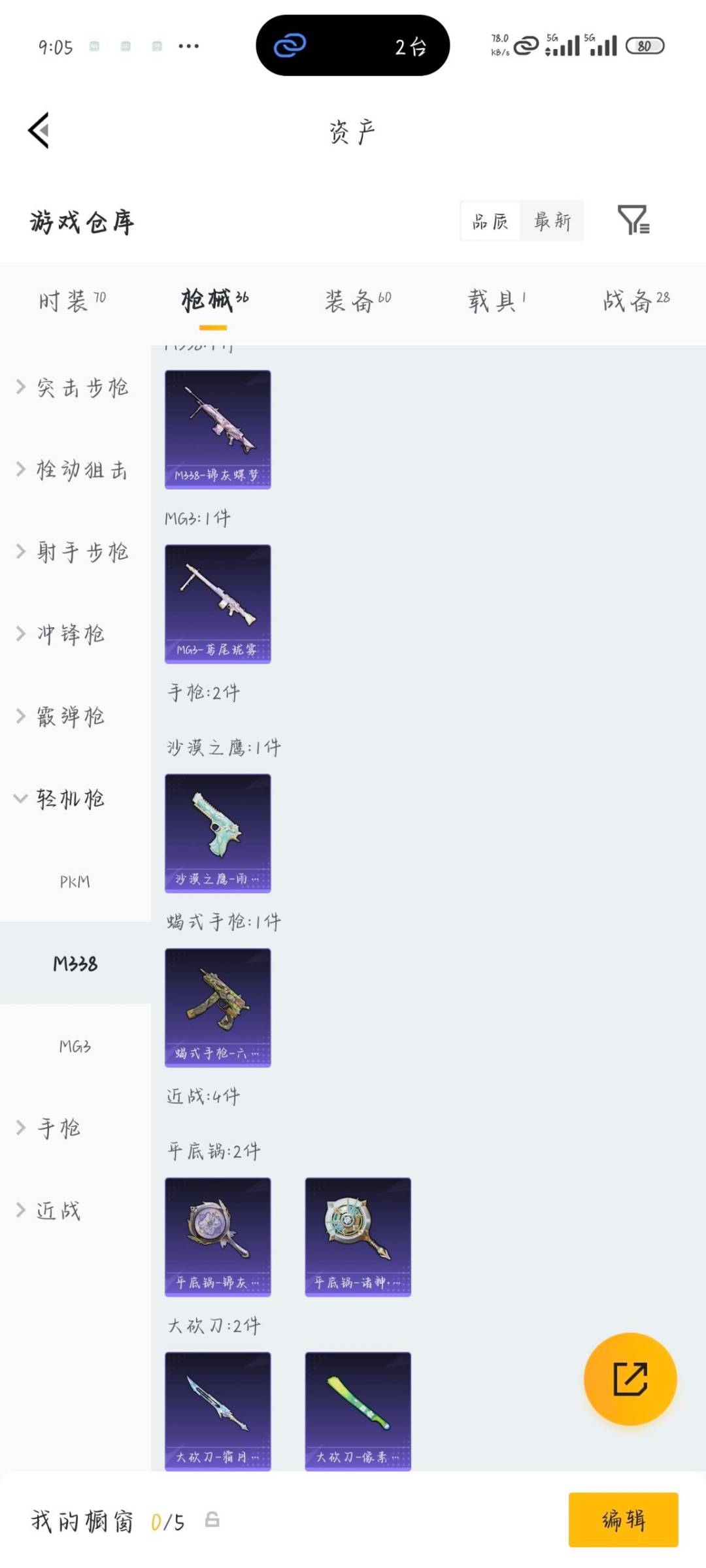Tap the yellow share/export floating icon
The height and width of the screenshot is (1568, 706).
coord(630,1379)
